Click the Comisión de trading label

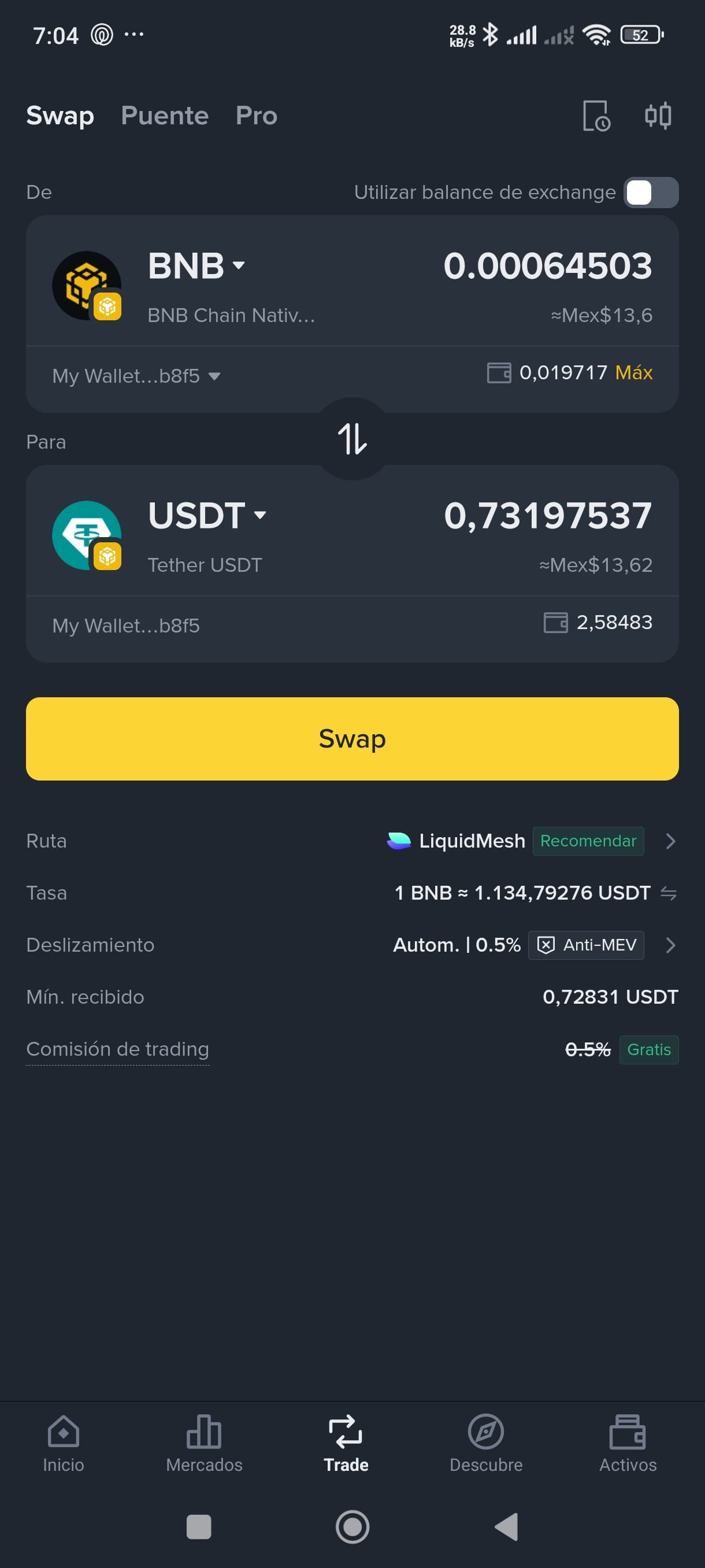tap(117, 1049)
